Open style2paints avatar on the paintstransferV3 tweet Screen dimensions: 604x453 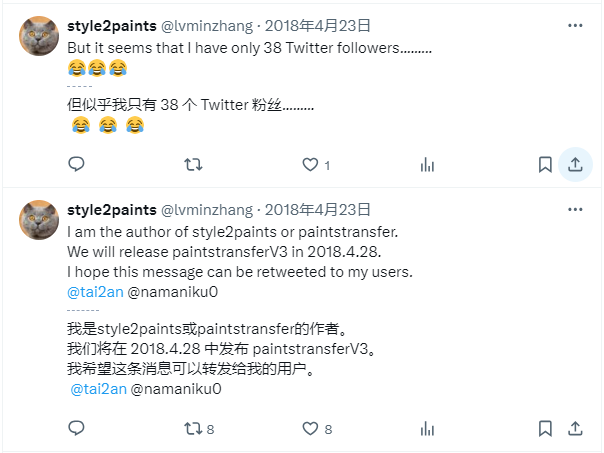38,220
